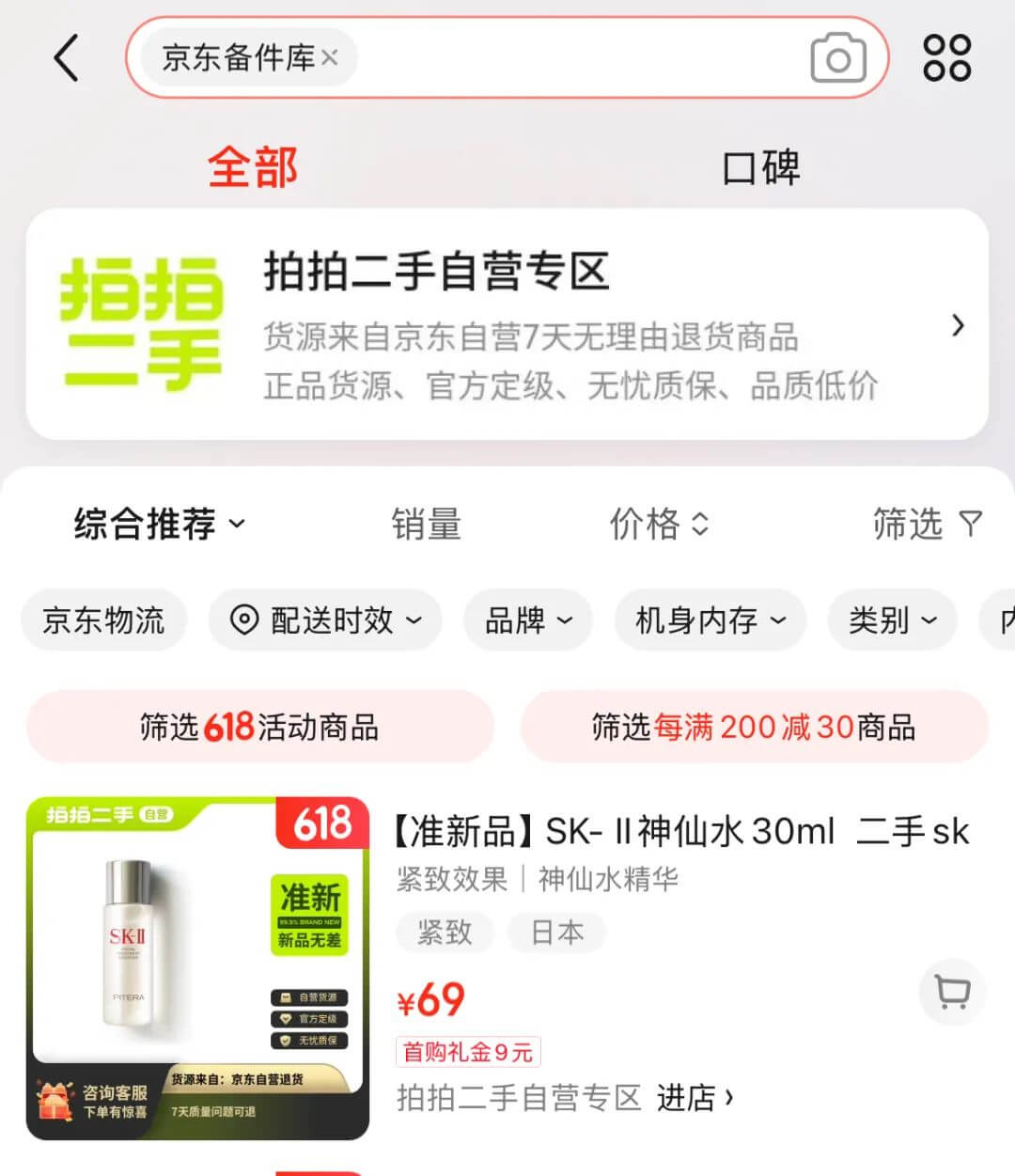The height and width of the screenshot is (1176, 1015).
Task: Toggle the 京东物流 filter chip
Action: 103,619
